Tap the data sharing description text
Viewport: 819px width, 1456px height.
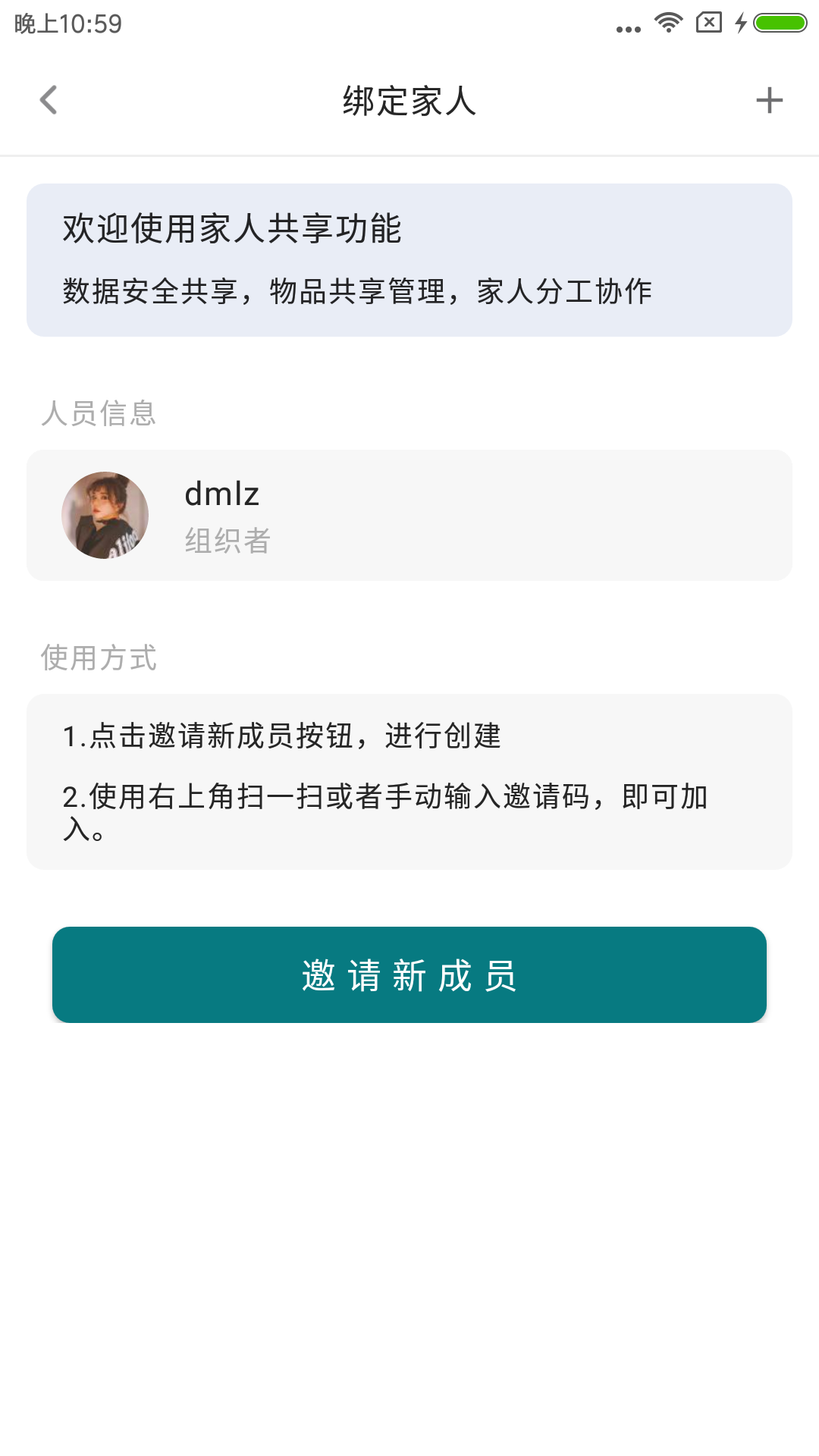point(357,289)
